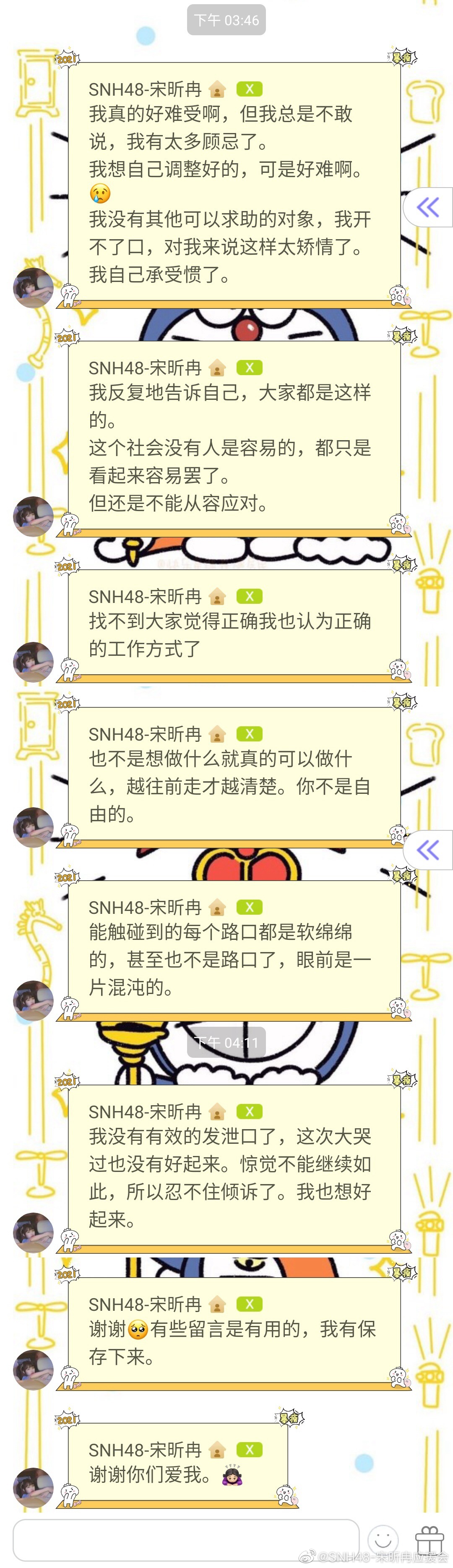Open the emoji smiley picker
This screenshot has height=1568, width=453.
pyautogui.click(x=383, y=1540)
